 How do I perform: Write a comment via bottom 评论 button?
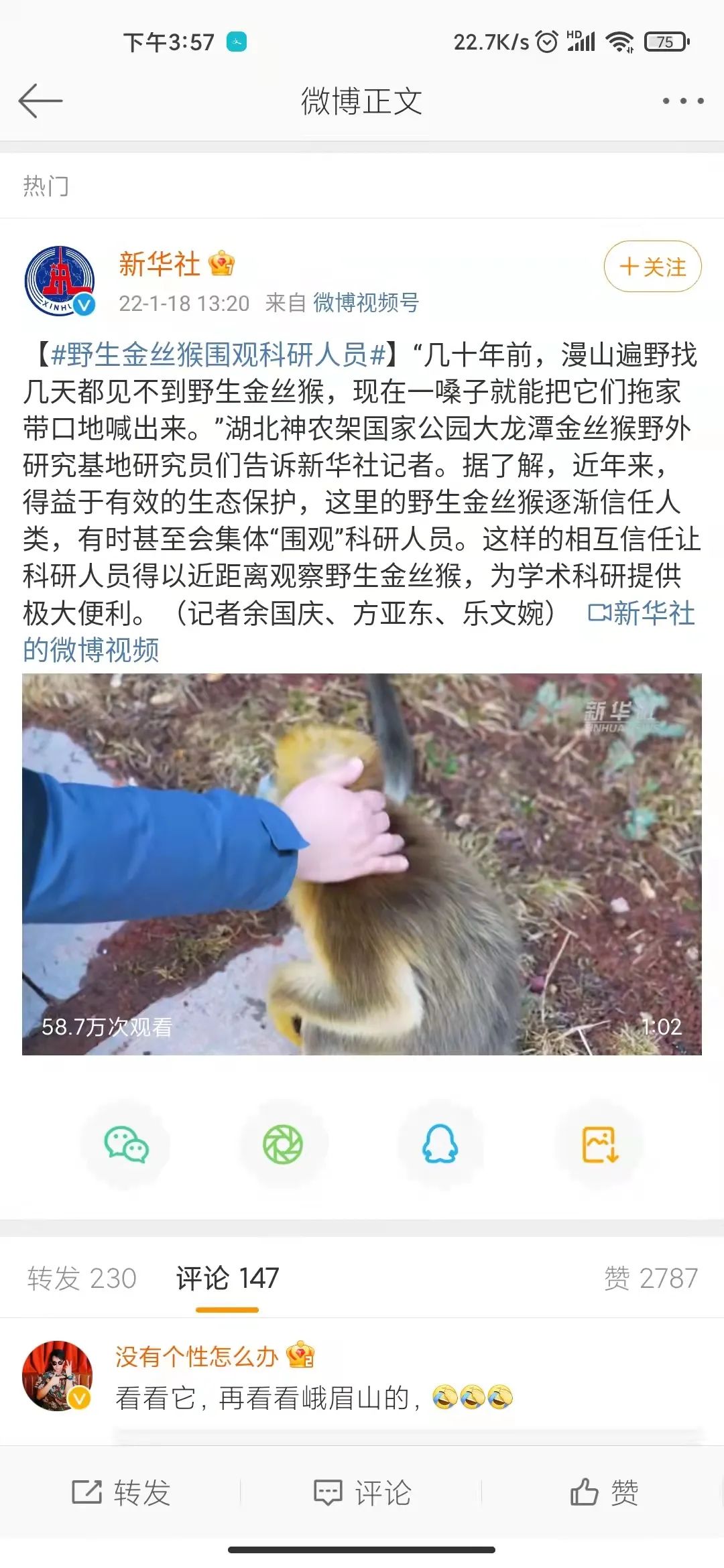click(x=362, y=1493)
